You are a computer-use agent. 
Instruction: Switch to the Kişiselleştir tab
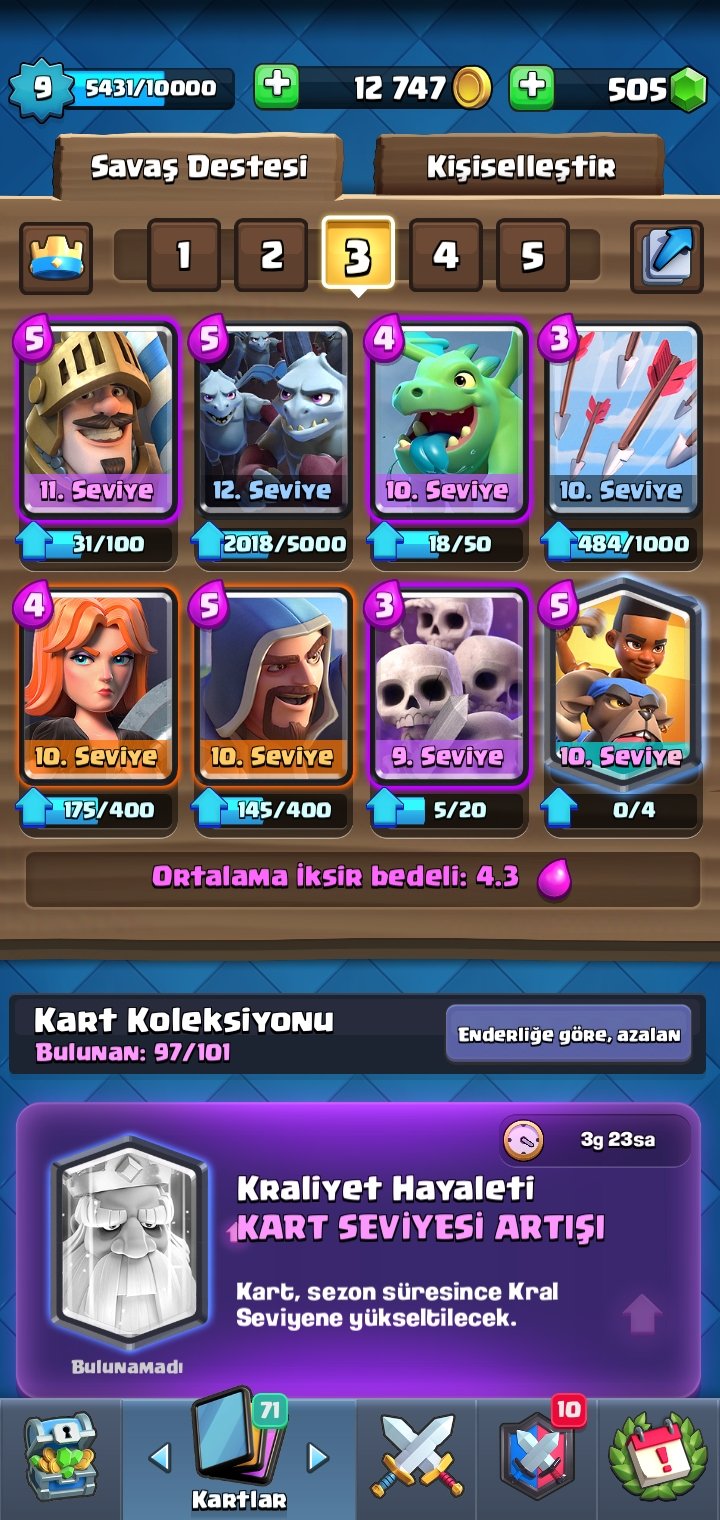pyautogui.click(x=520, y=166)
